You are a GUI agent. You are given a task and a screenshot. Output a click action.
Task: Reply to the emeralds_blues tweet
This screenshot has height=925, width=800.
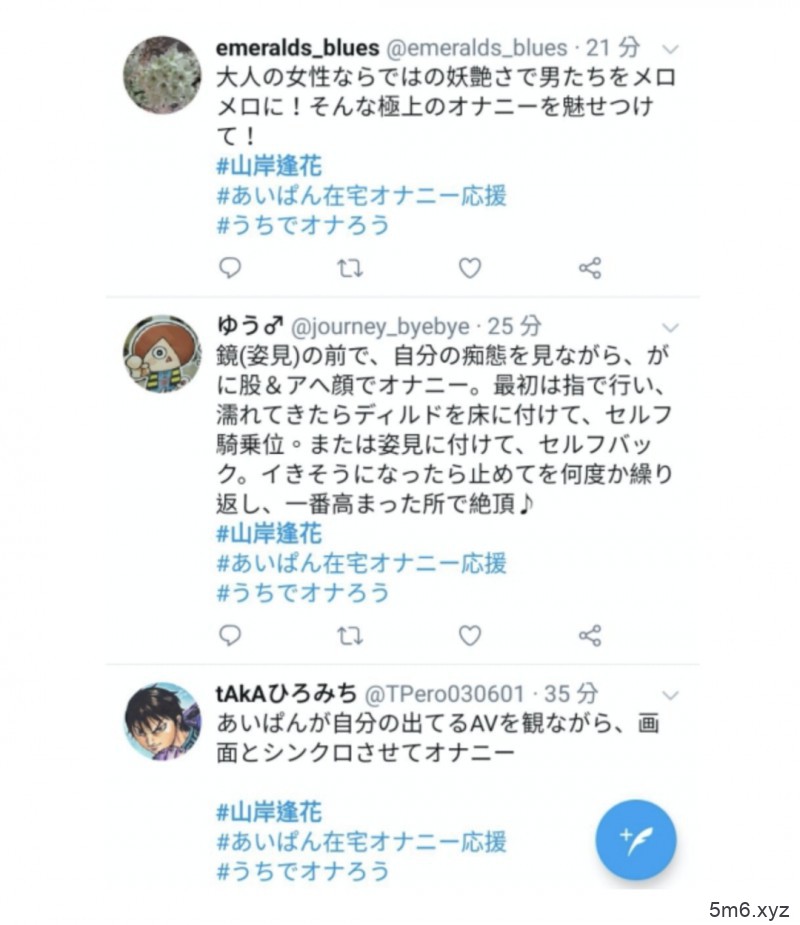tap(230, 267)
